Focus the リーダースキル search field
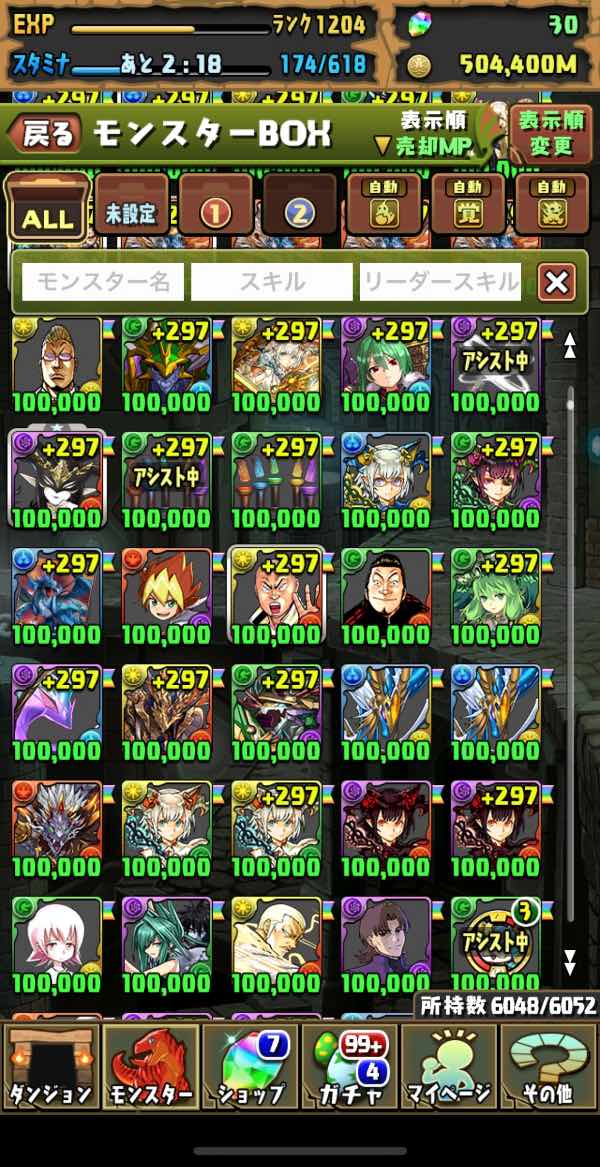Viewport: 600px width, 1167px height. pos(441,282)
